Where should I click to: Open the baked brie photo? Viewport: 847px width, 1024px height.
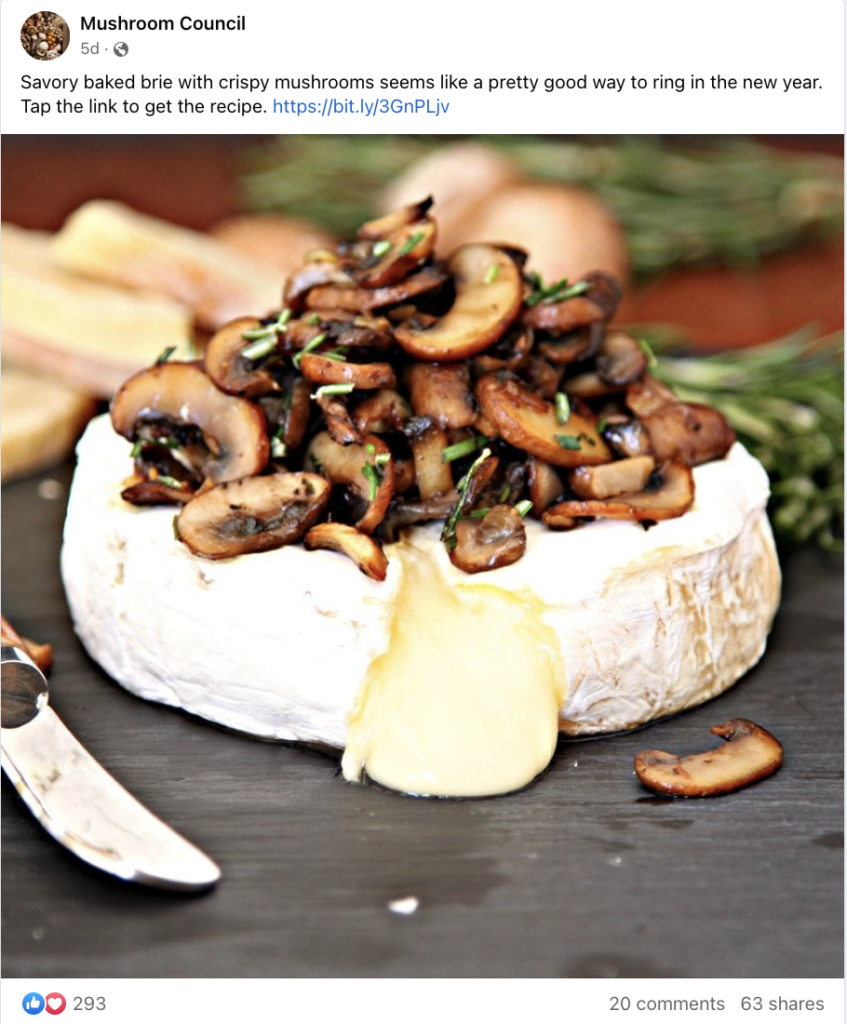(x=422, y=555)
